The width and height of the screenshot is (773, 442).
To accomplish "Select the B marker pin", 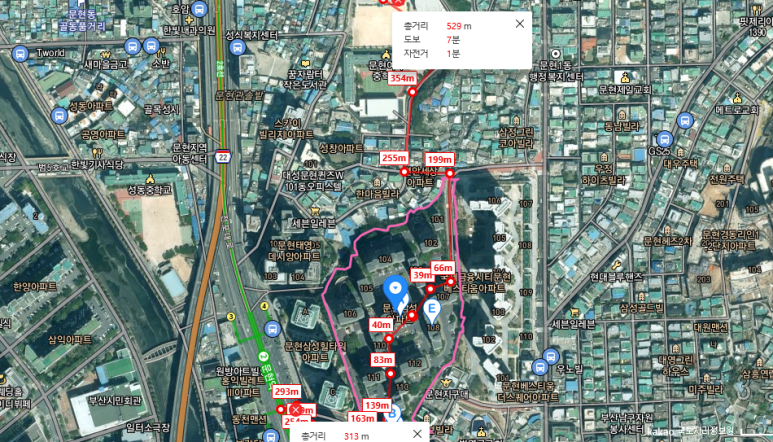I will 392,412.
